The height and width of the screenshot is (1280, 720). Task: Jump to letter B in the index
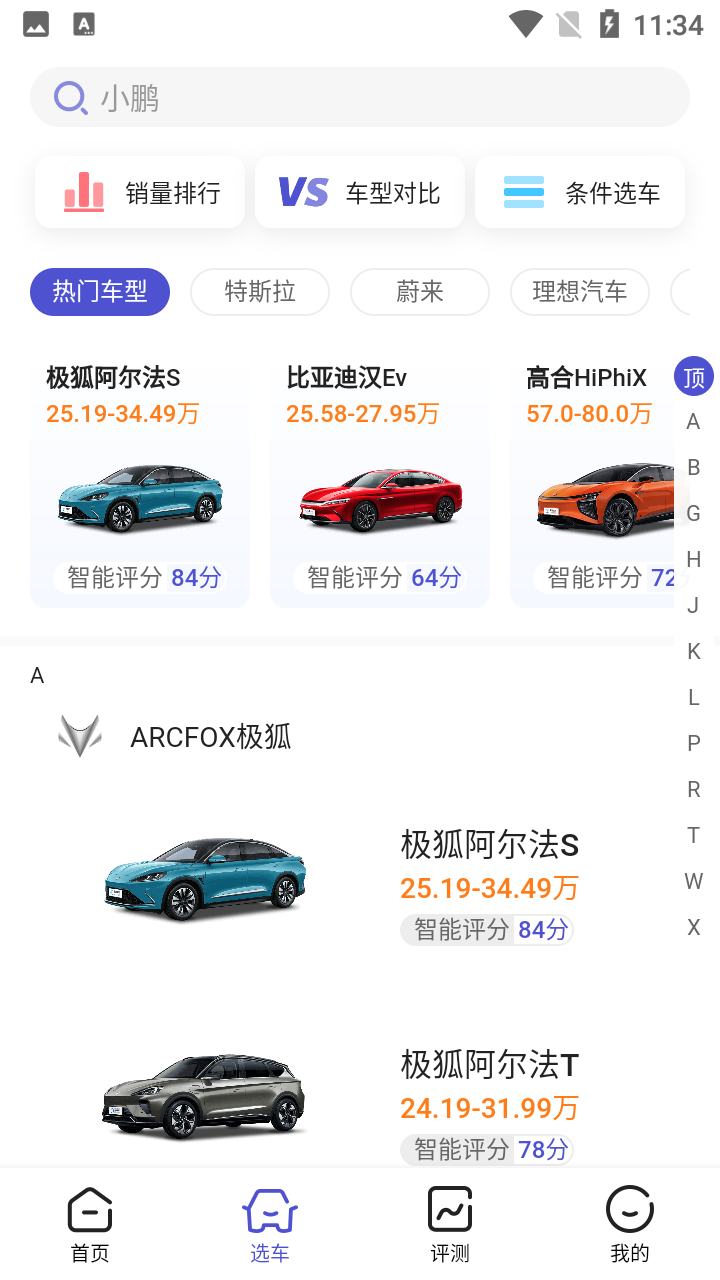[x=693, y=467]
